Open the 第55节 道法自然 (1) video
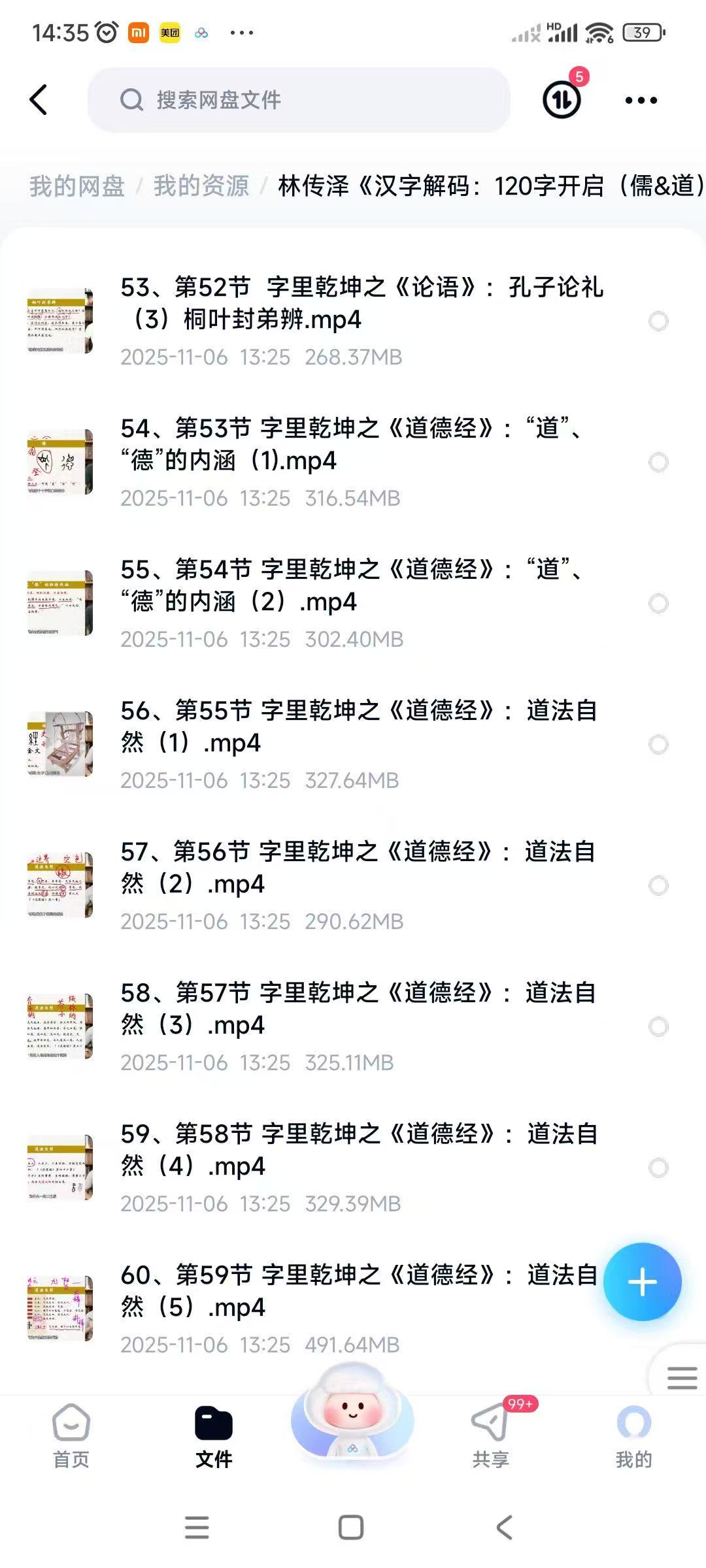706x1568 pixels. tap(358, 727)
